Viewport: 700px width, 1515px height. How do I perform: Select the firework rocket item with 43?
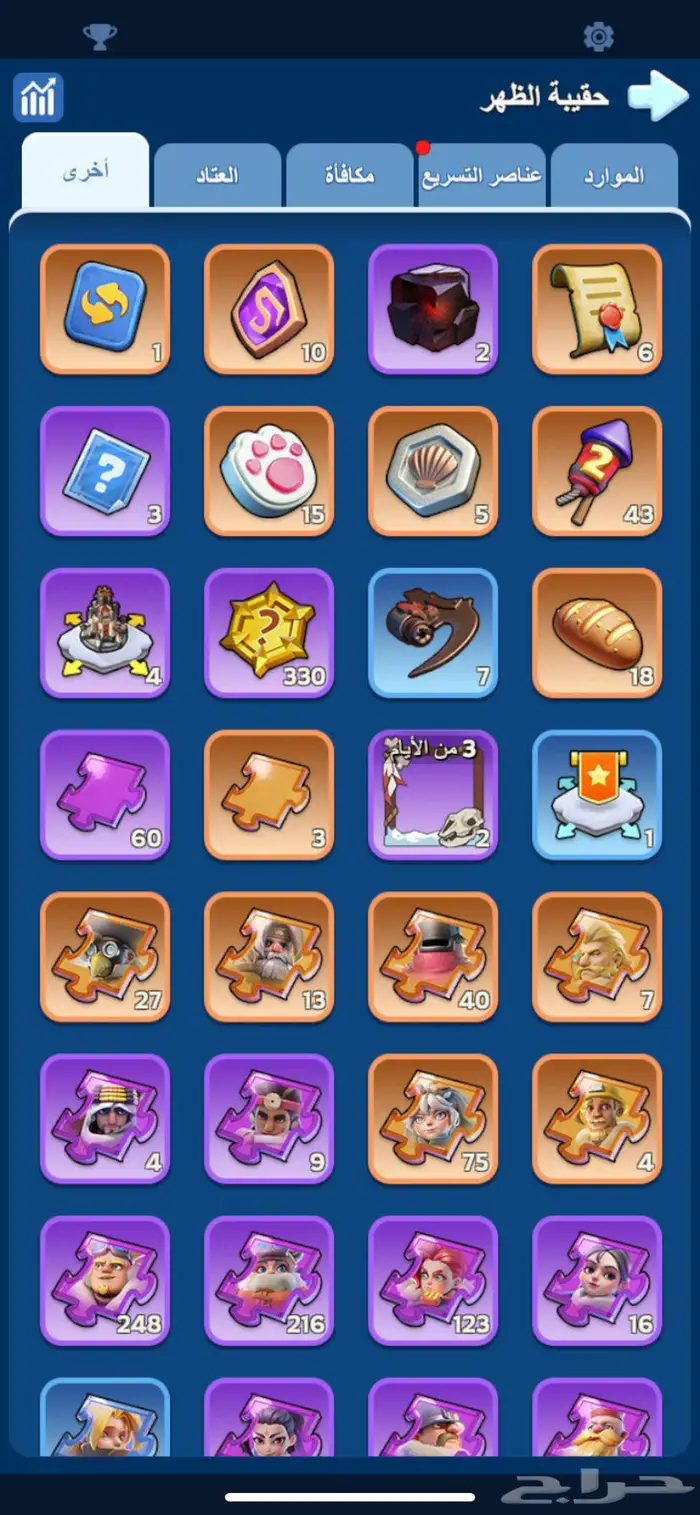click(x=597, y=471)
